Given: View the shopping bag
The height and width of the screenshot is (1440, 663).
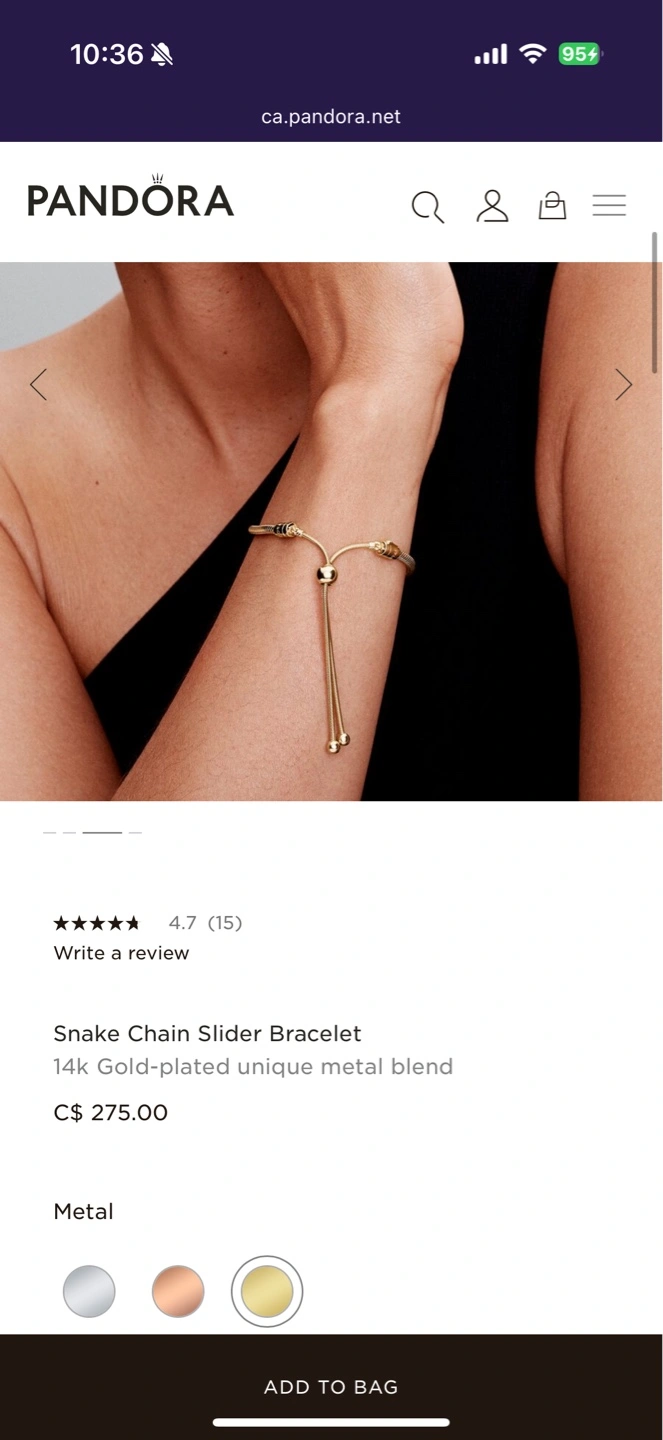Looking at the screenshot, I should coord(552,205).
